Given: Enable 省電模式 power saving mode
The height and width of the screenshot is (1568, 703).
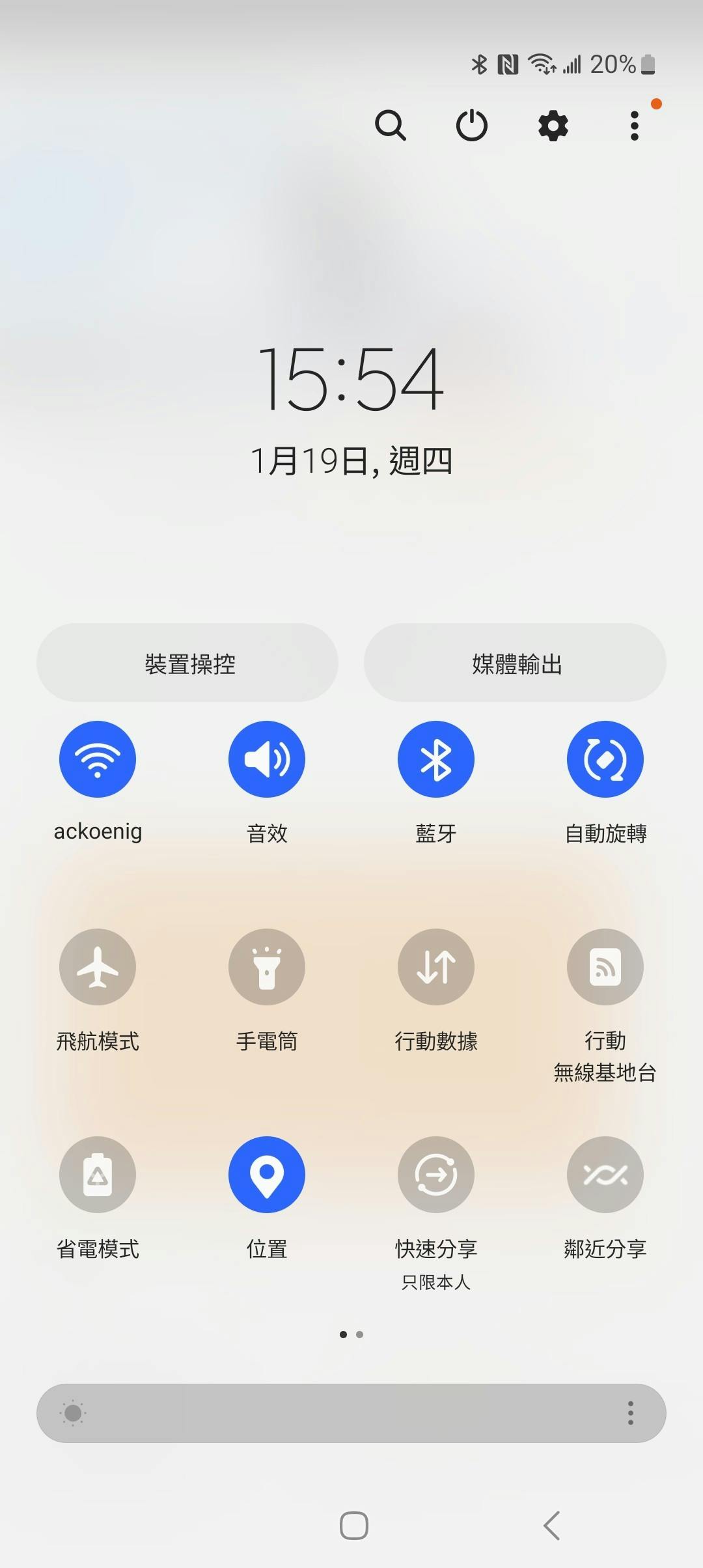Looking at the screenshot, I should point(98,1175).
